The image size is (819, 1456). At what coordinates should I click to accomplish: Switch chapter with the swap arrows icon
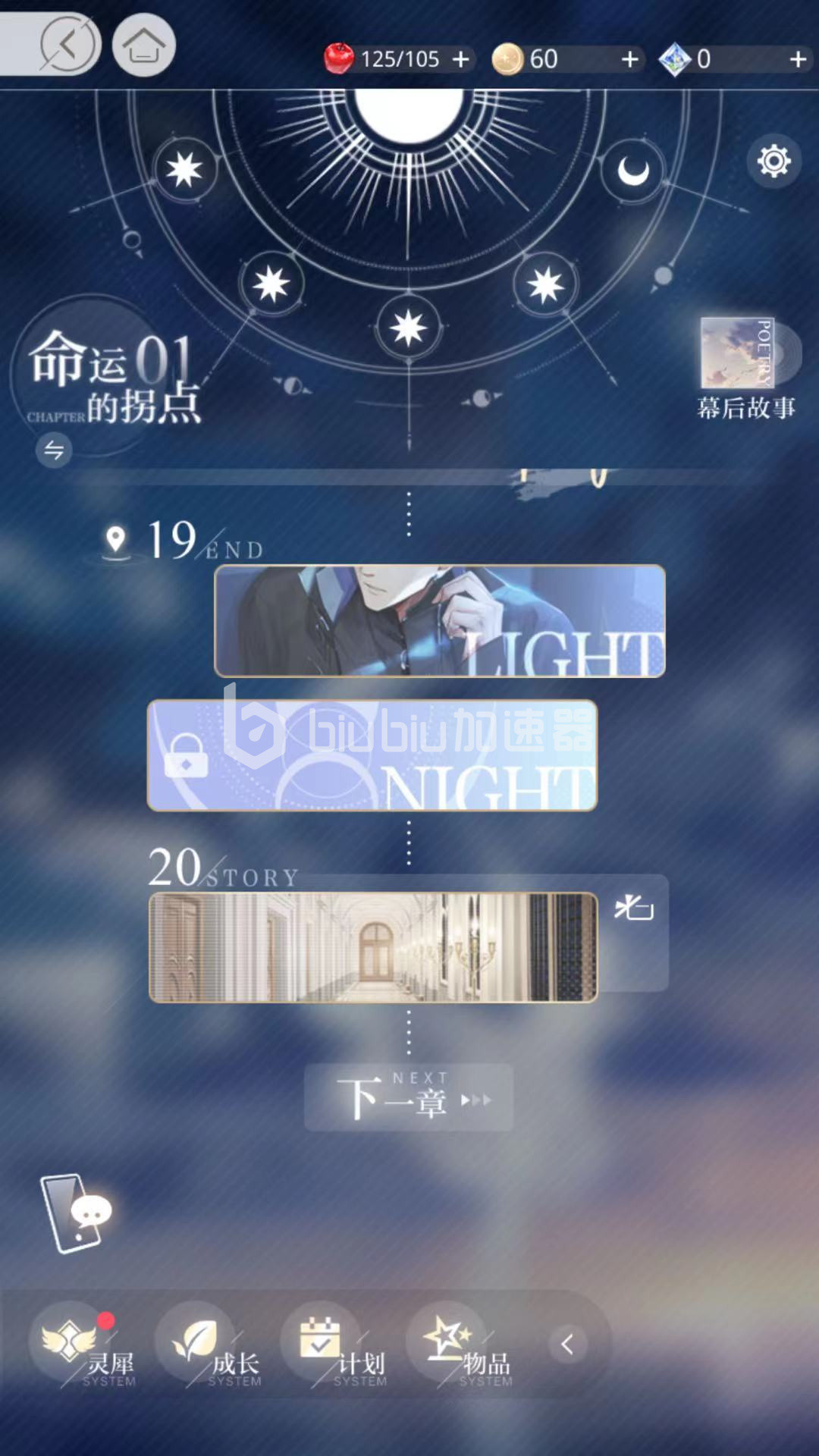point(54,450)
